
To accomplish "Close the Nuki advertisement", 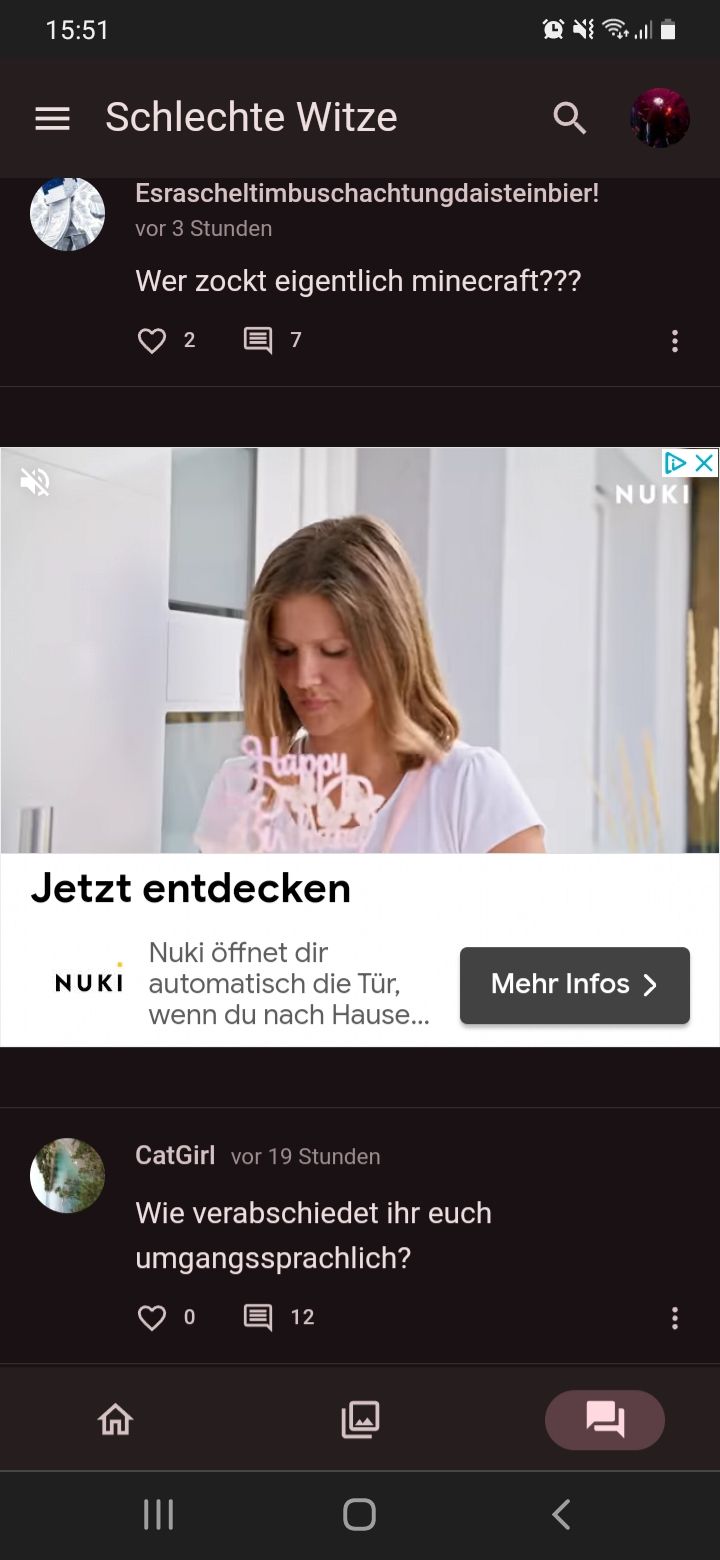I will [705, 463].
